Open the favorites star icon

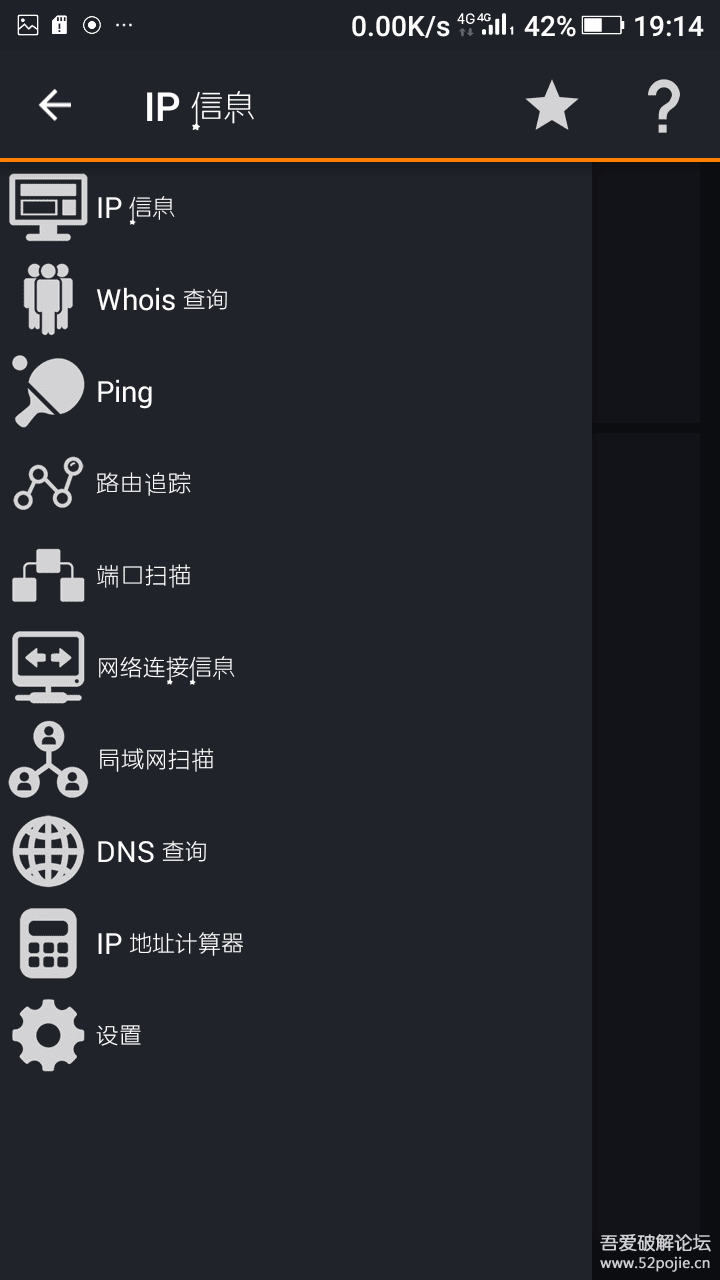click(551, 106)
